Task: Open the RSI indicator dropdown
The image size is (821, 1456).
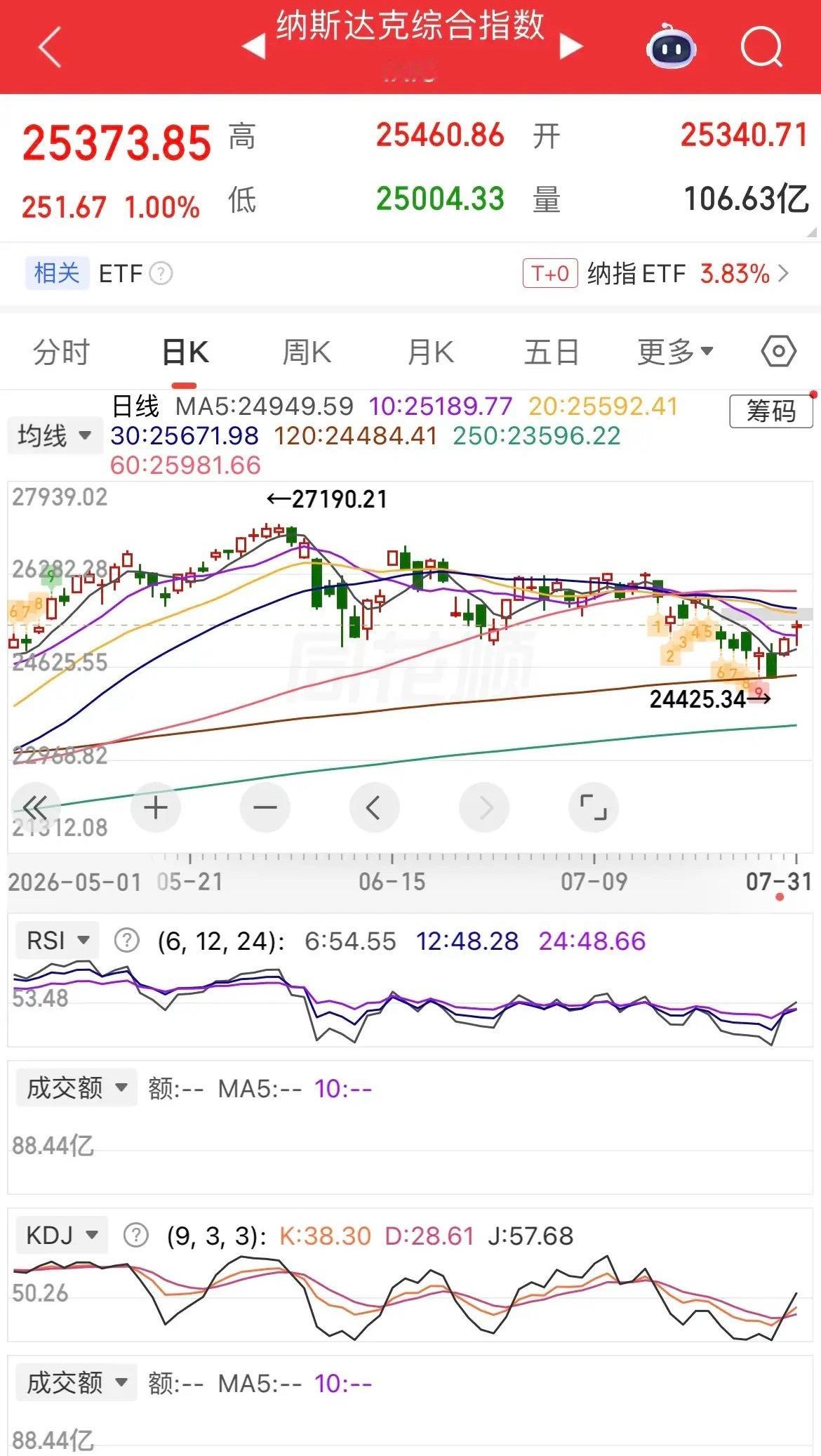Action: (x=57, y=940)
